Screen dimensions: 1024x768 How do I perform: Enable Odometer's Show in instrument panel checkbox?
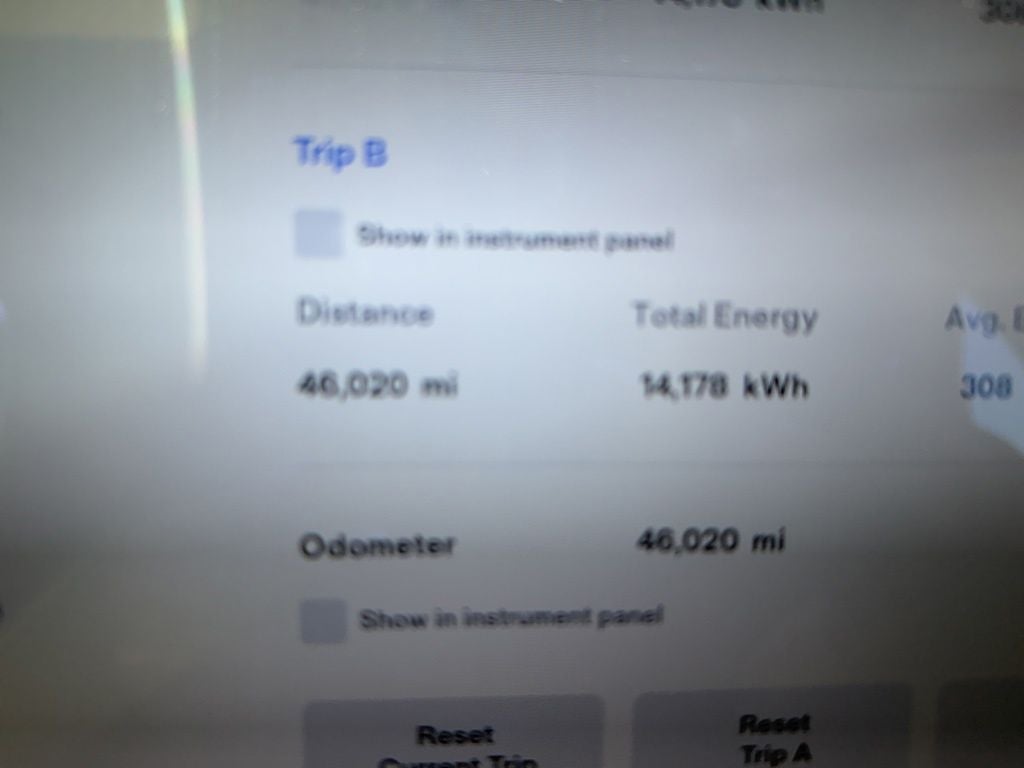click(x=323, y=620)
